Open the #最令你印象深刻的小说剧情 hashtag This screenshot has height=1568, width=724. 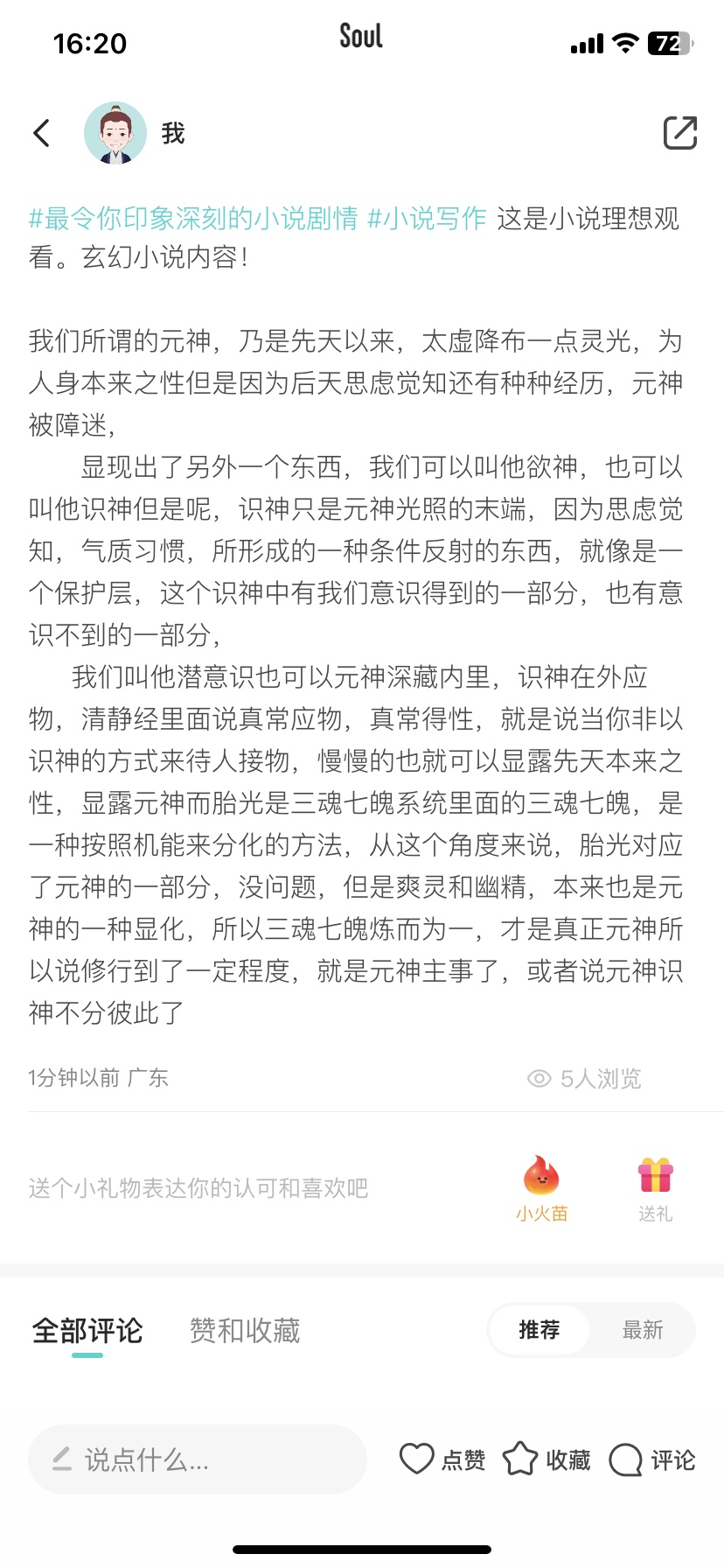coord(193,218)
